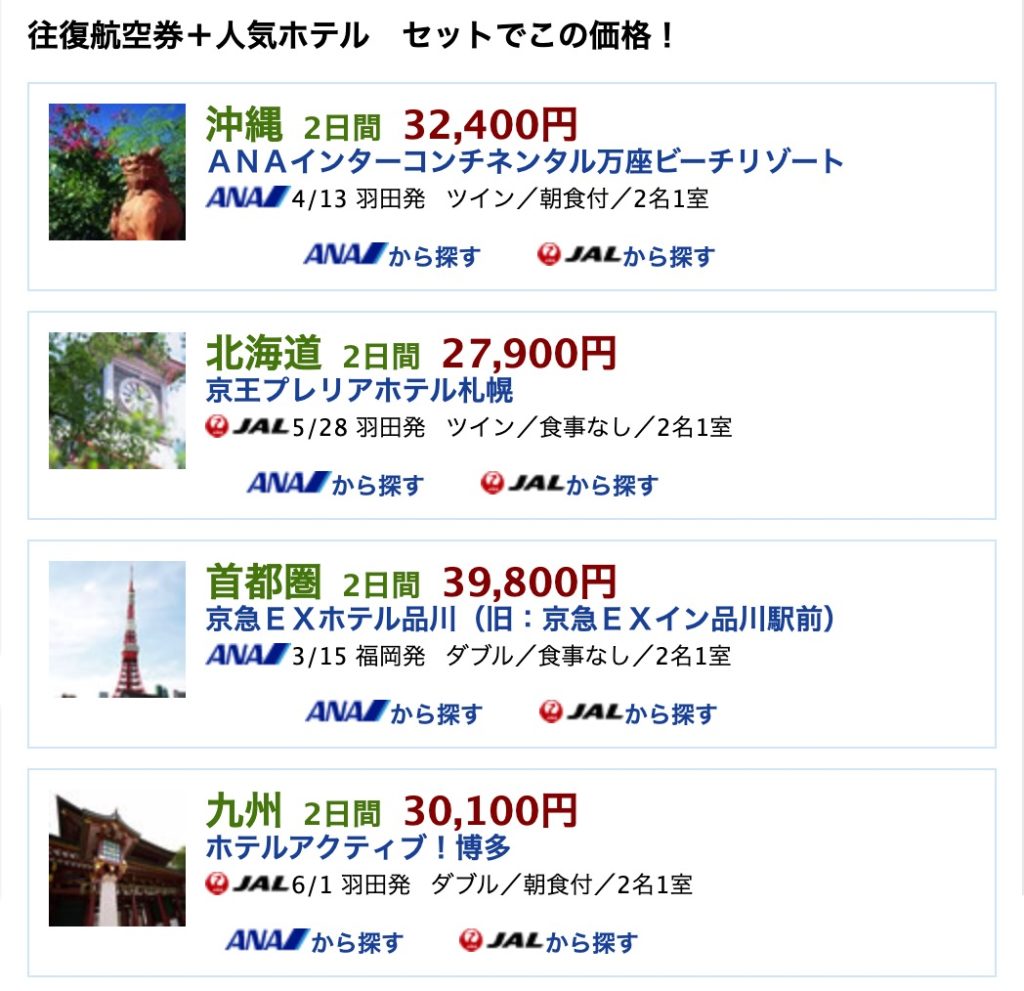
Task: Search 首都圏 package via ANAから探す
Action: pos(393,713)
